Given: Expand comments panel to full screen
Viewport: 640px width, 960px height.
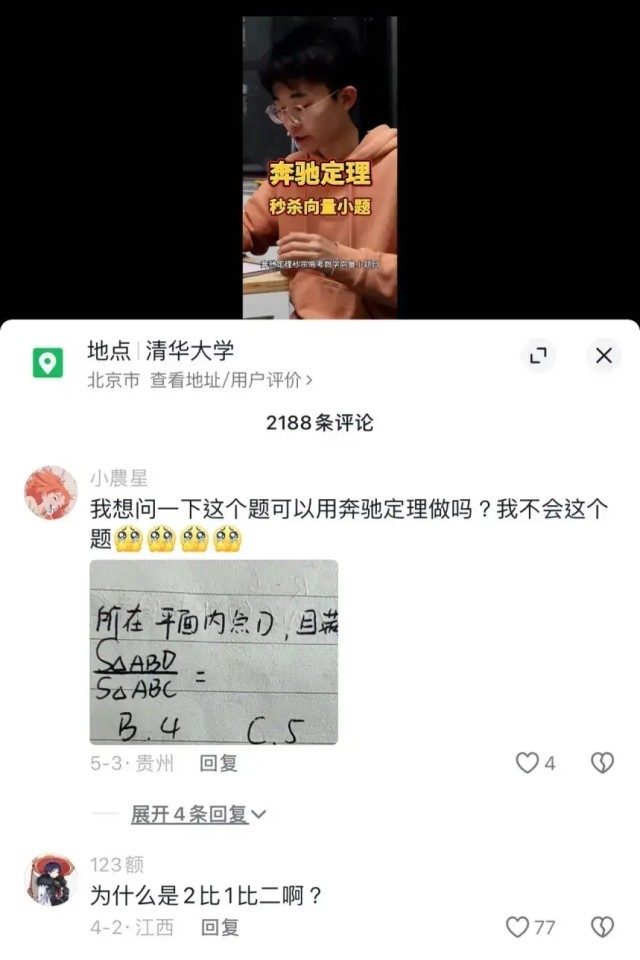Looking at the screenshot, I should pos(538,356).
